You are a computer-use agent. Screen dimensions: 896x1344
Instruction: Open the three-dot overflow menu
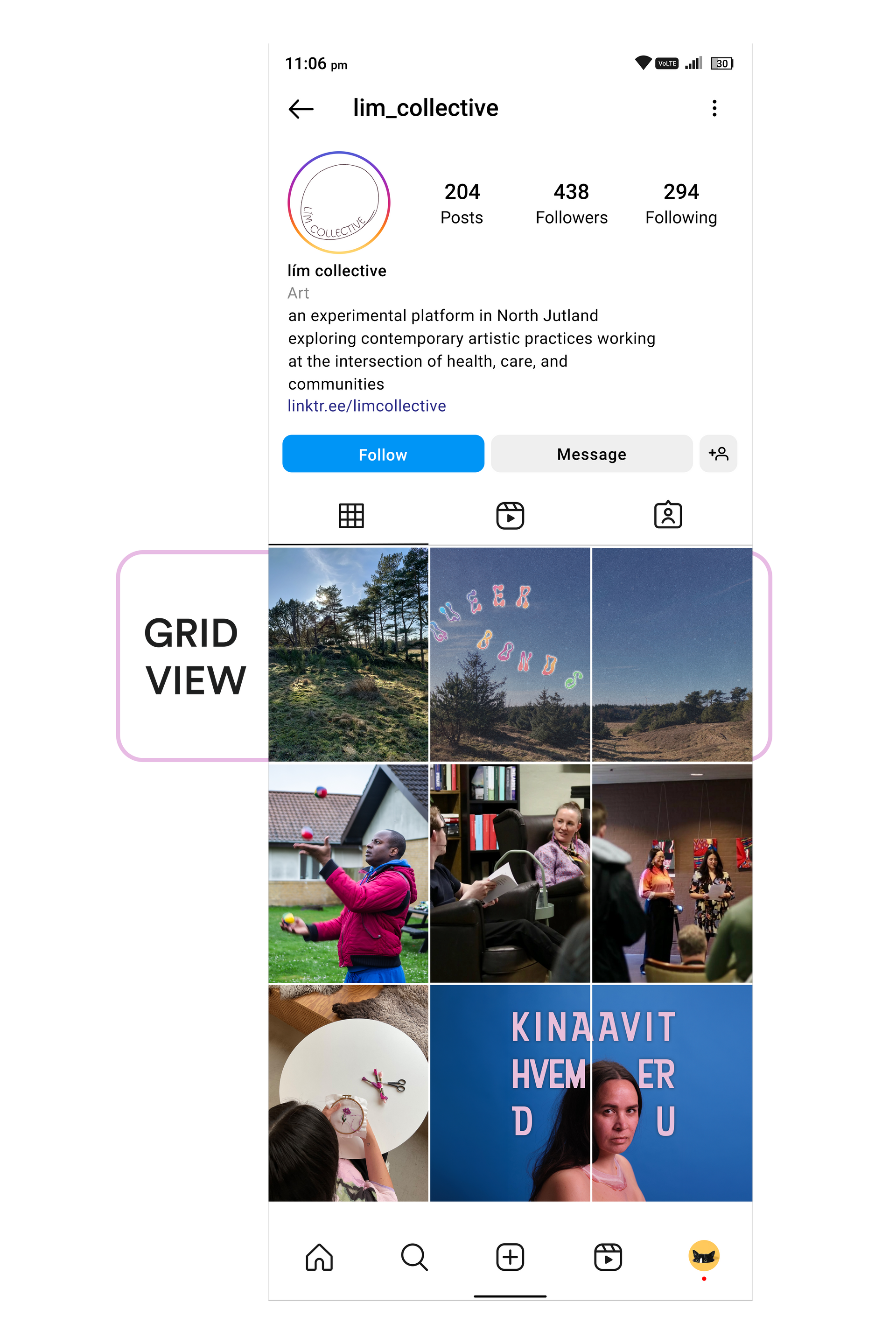[714, 108]
